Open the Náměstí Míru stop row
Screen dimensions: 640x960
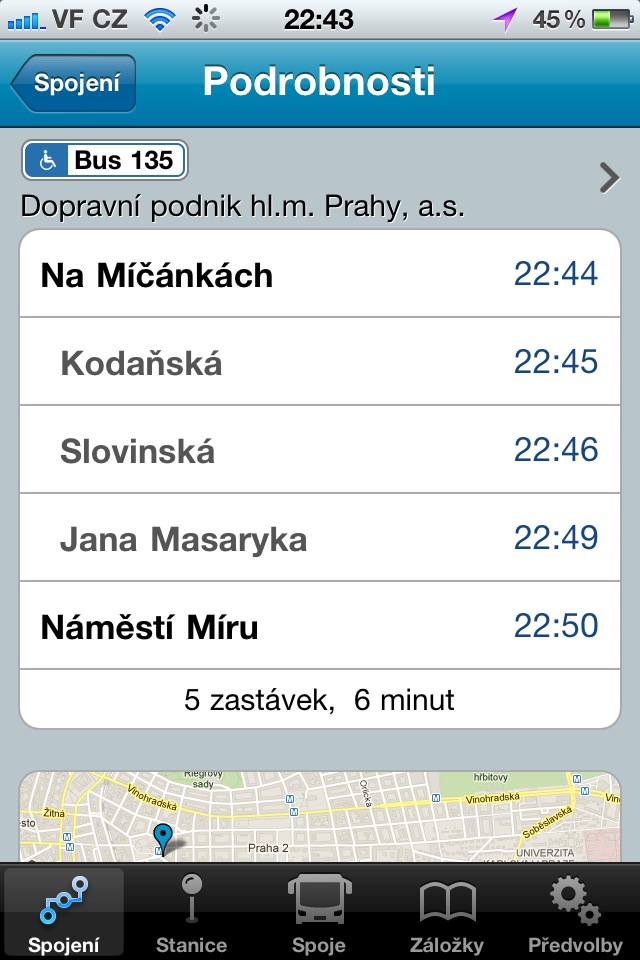[x=320, y=626]
